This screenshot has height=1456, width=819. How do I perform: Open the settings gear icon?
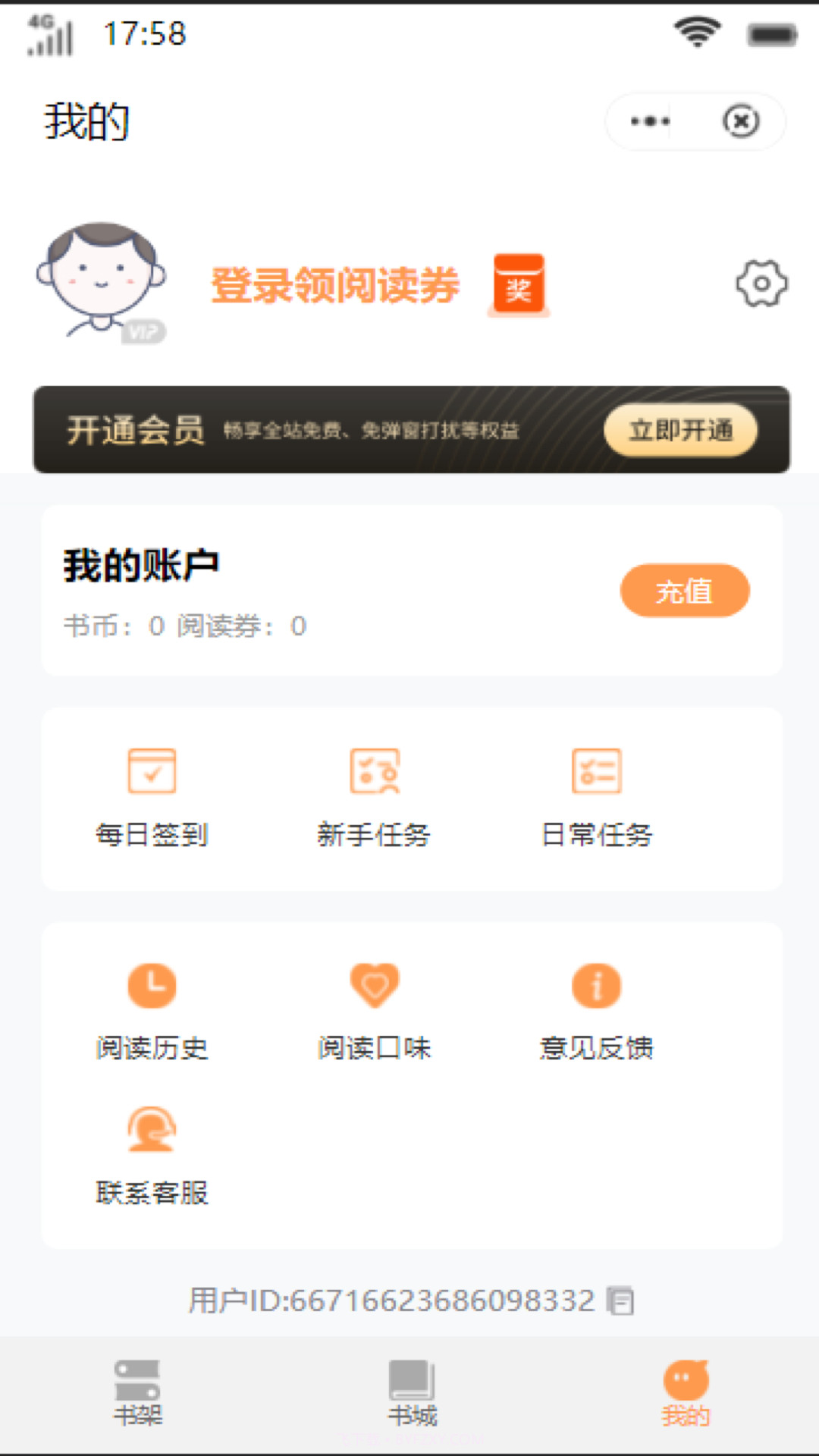(761, 284)
